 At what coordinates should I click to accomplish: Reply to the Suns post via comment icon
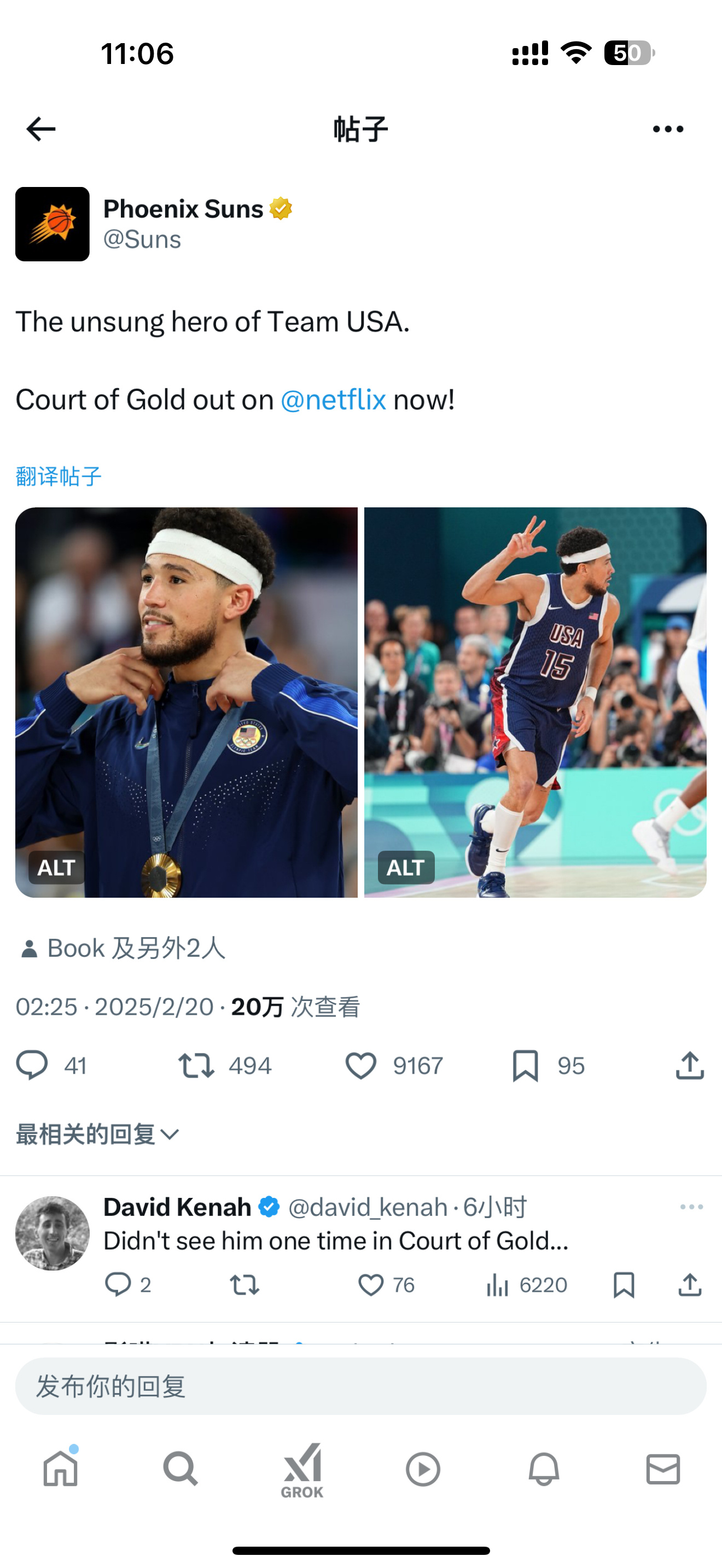click(x=32, y=1065)
